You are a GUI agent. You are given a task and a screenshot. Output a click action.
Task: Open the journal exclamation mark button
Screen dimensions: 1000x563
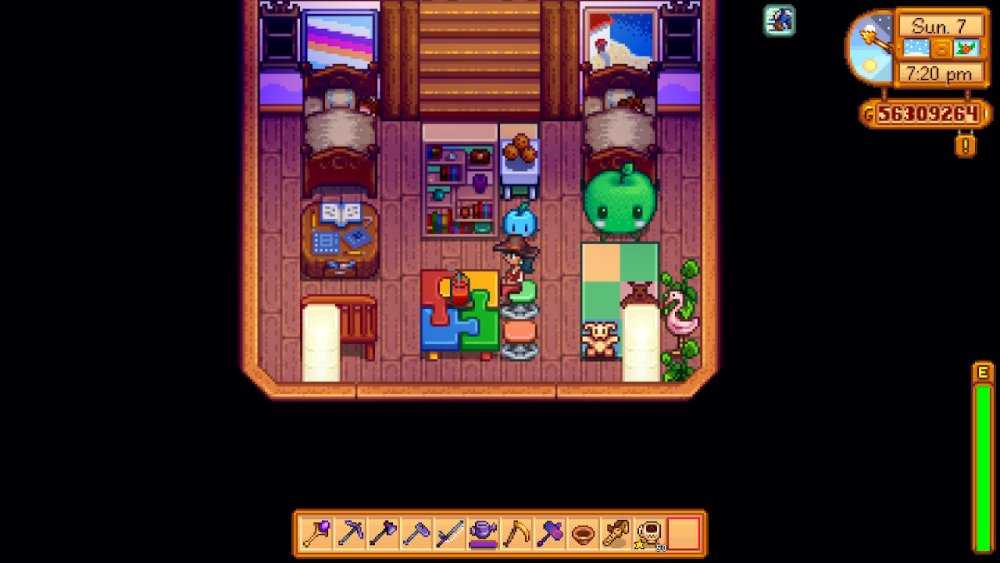[966, 146]
